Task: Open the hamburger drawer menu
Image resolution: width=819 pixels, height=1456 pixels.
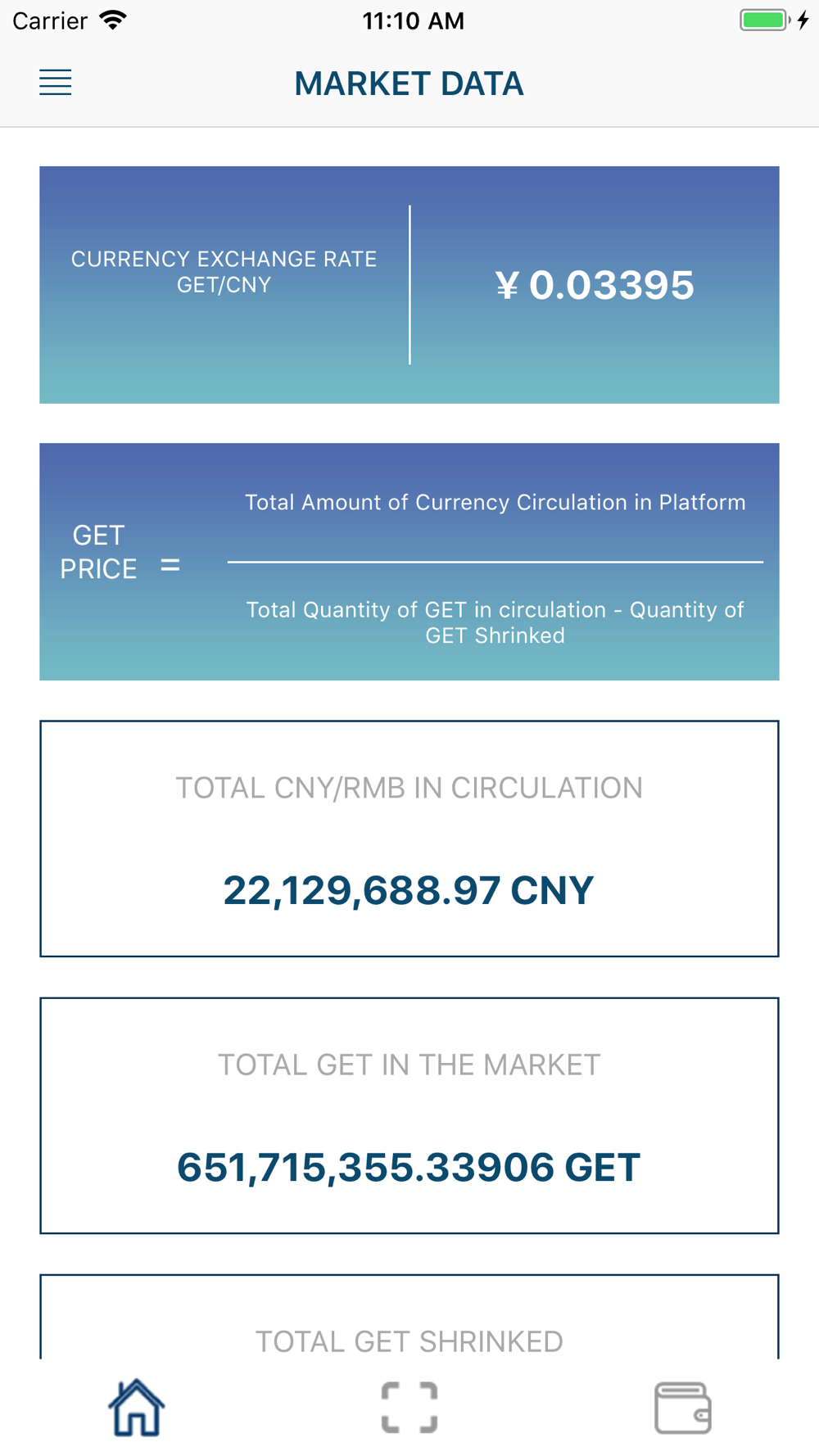Action: tap(56, 83)
